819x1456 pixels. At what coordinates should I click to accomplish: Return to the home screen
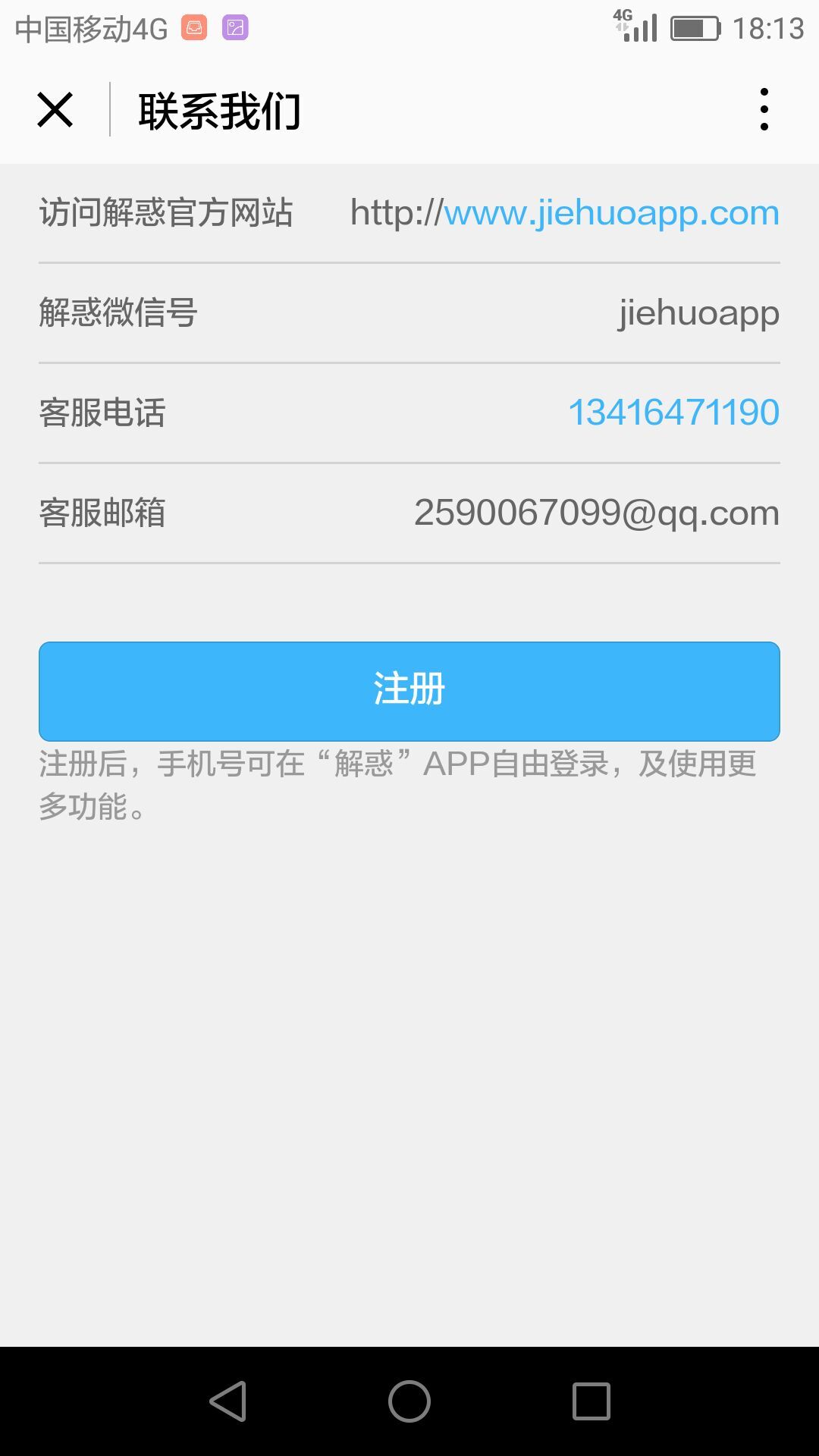click(x=409, y=1401)
